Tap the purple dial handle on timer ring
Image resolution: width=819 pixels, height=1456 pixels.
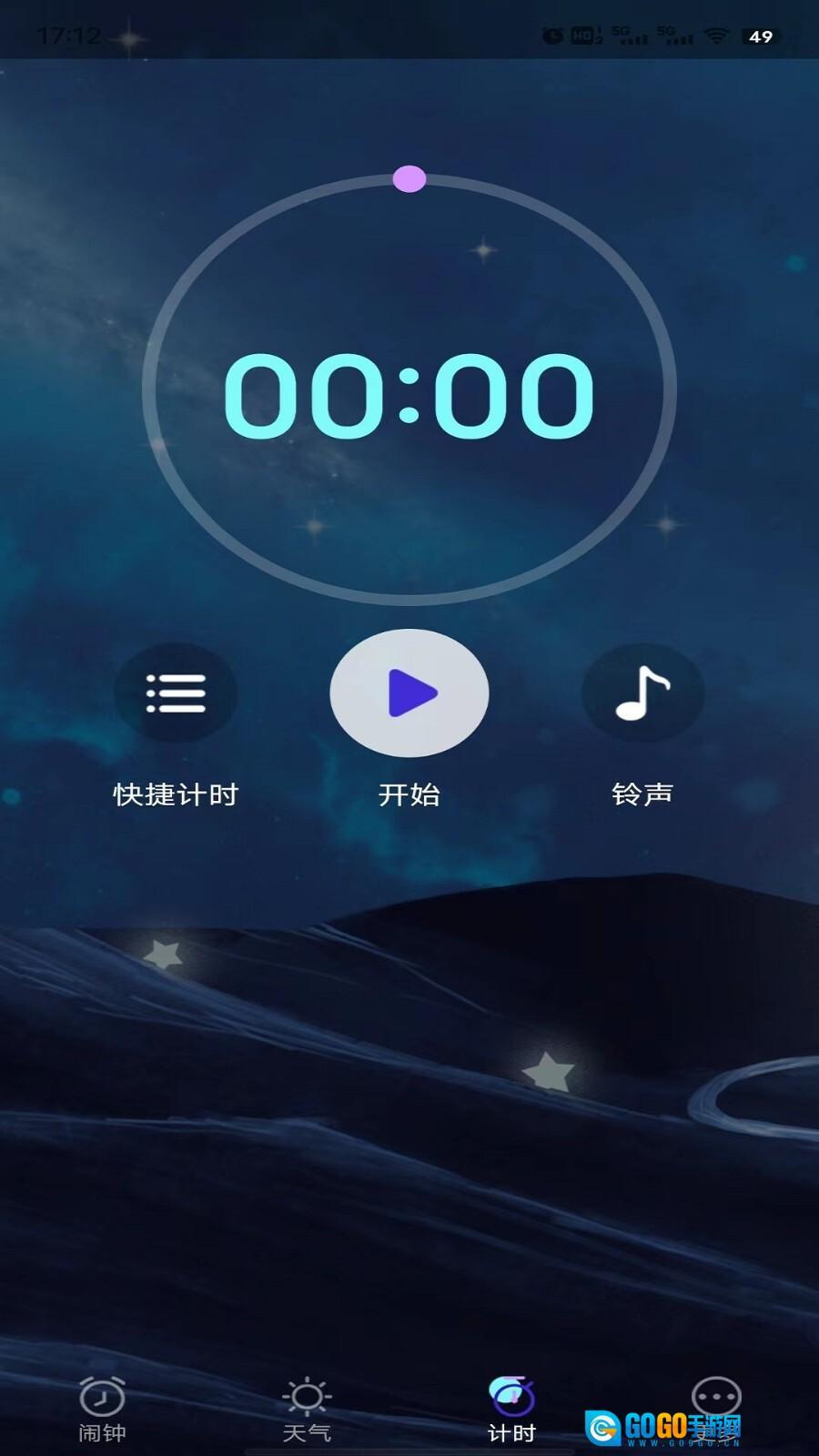(x=409, y=178)
